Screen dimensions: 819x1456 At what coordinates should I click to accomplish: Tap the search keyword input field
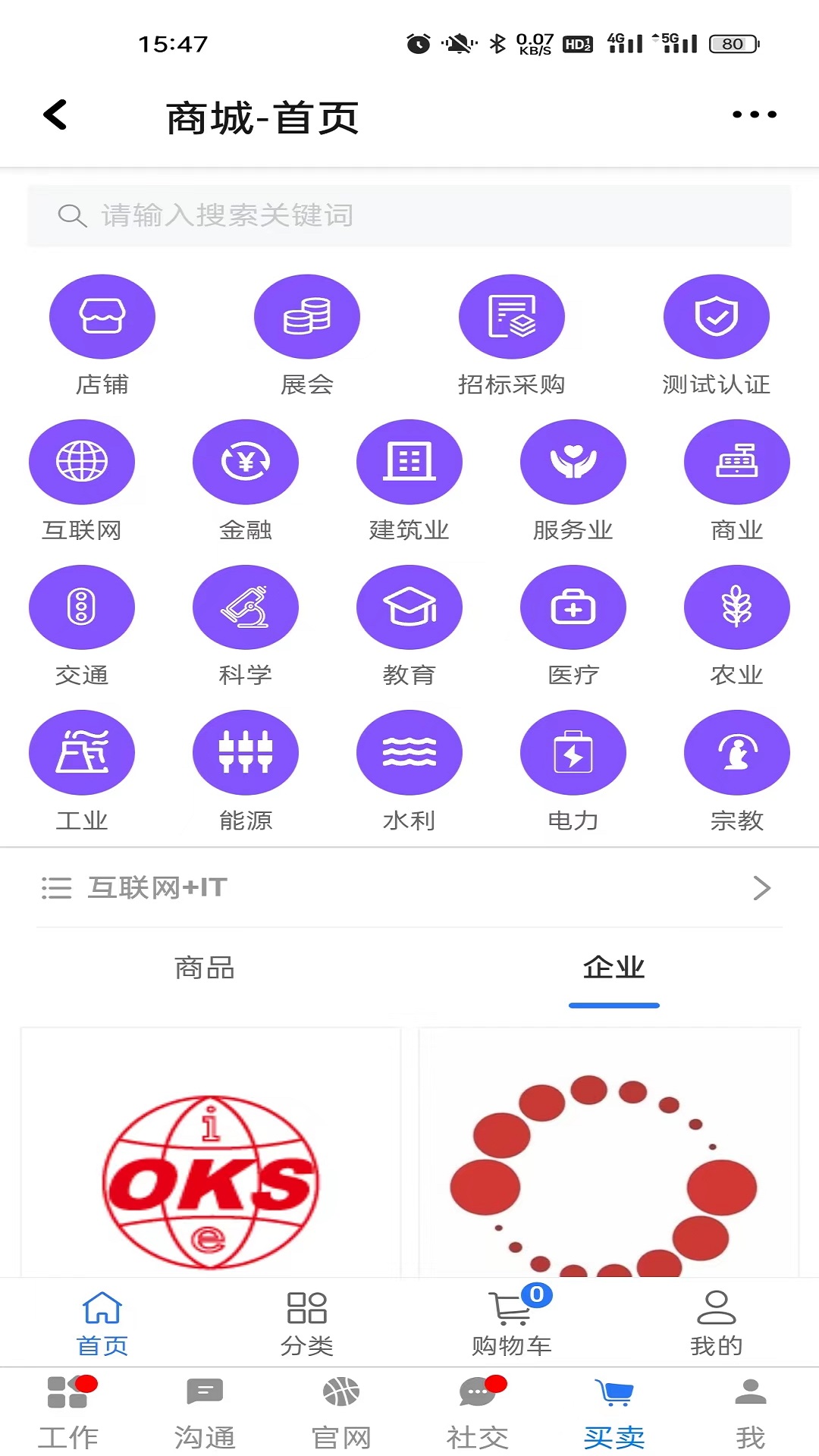pyautogui.click(x=409, y=215)
